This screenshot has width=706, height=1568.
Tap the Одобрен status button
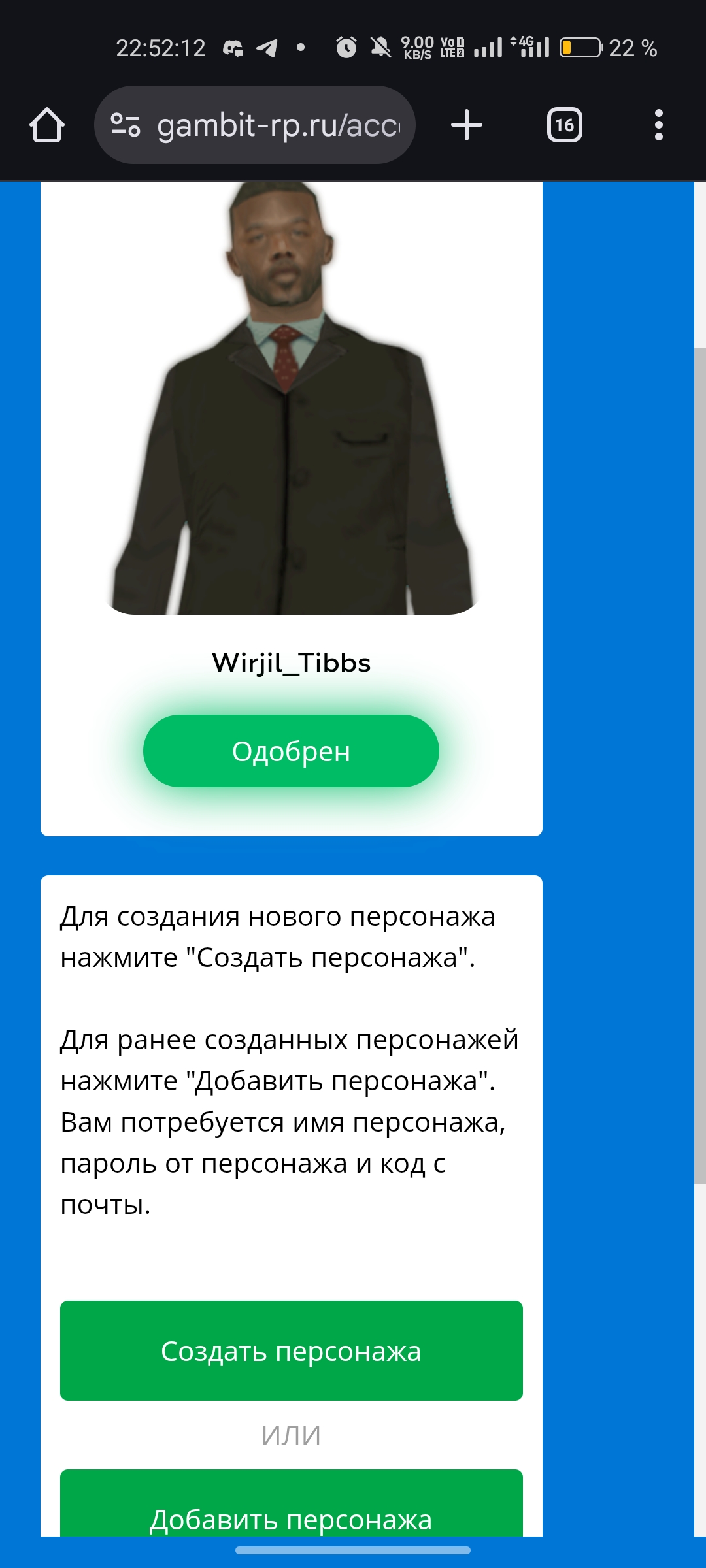coord(291,751)
